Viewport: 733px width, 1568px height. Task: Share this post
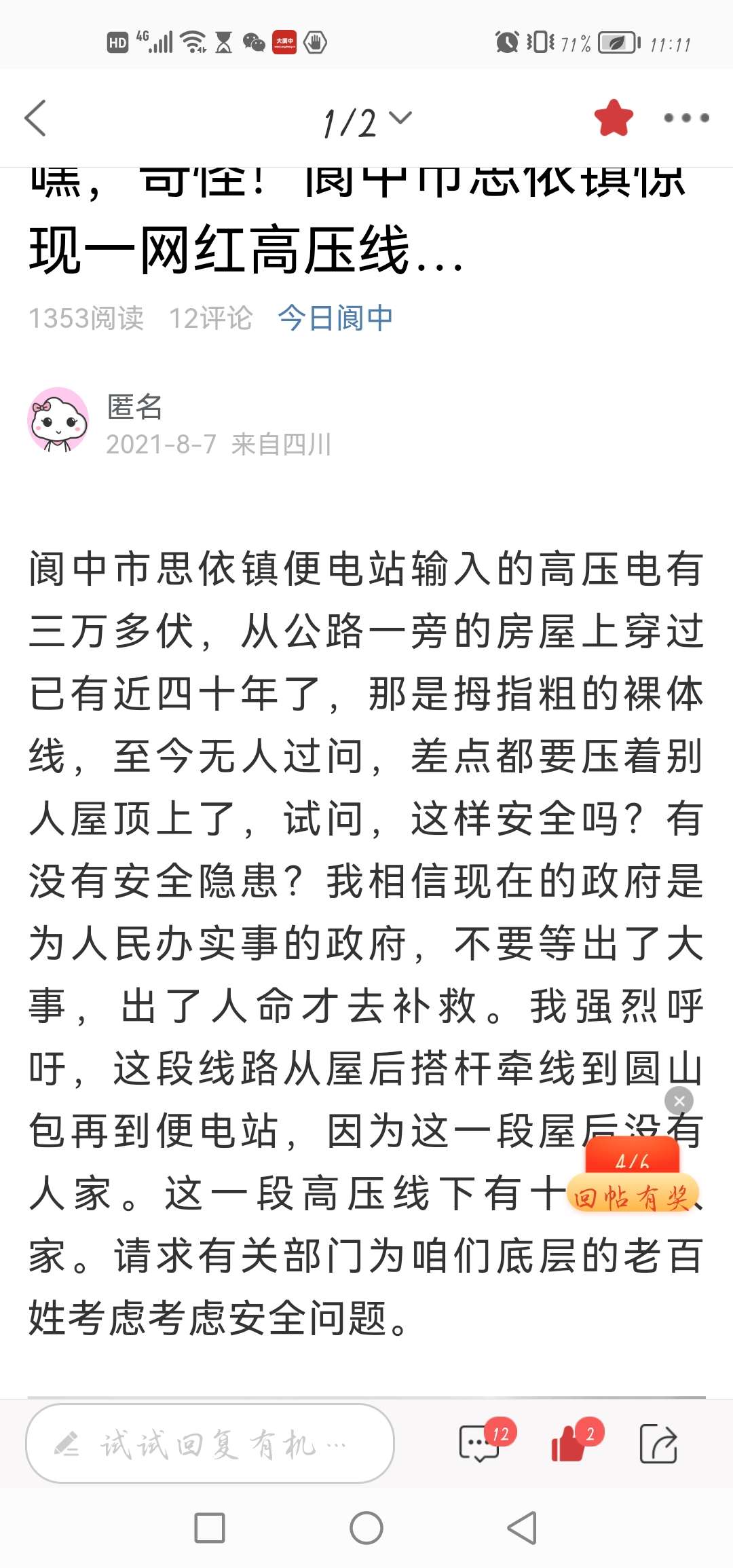(658, 1444)
